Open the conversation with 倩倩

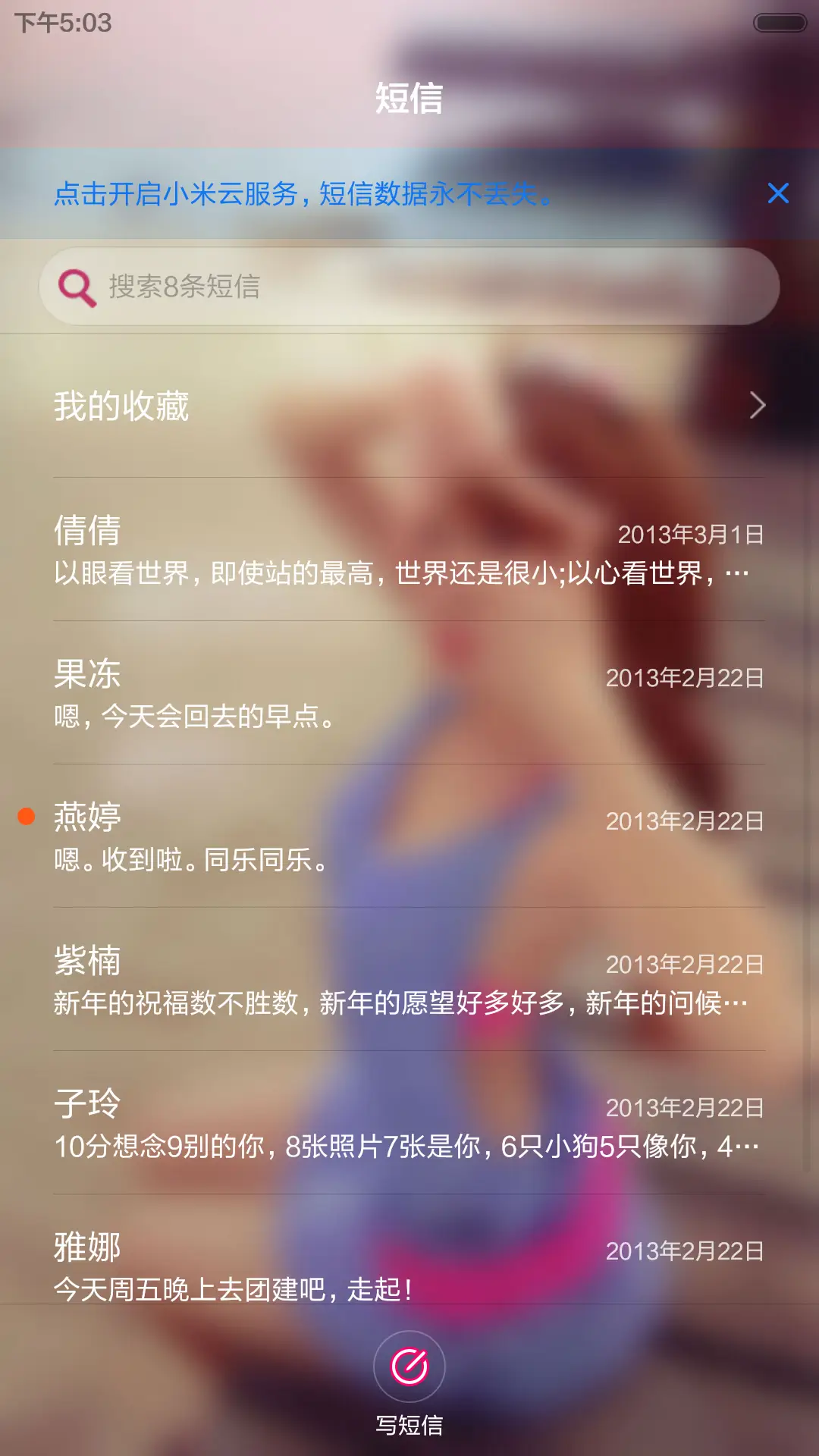click(409, 550)
